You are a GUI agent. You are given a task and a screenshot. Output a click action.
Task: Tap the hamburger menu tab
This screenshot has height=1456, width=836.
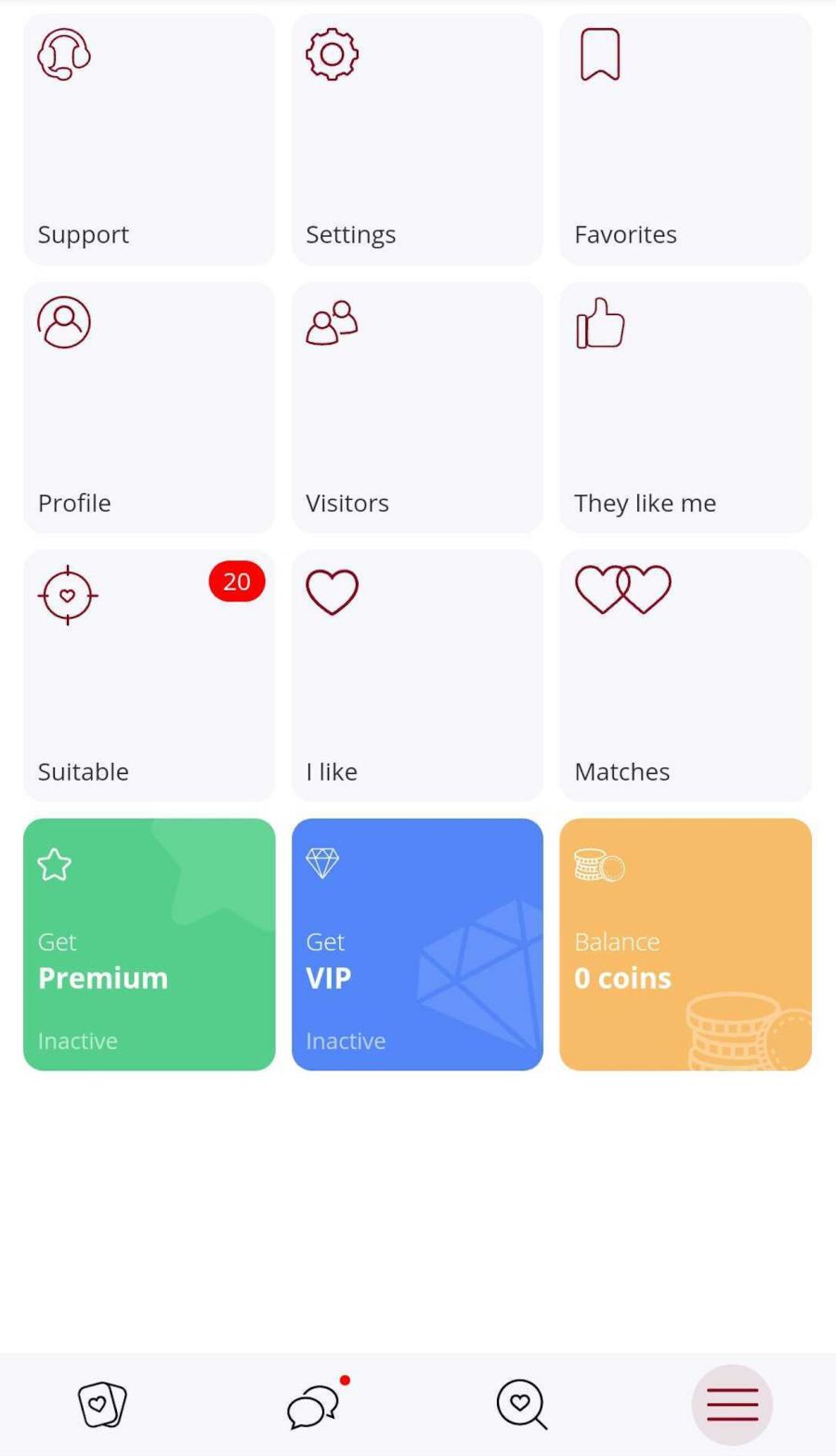click(x=732, y=1404)
